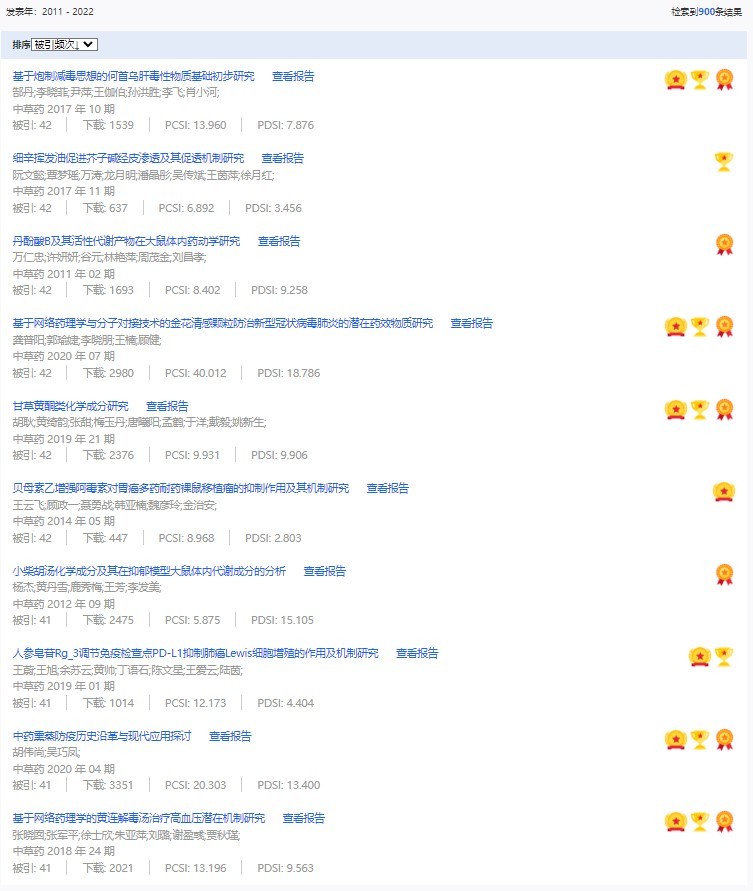
Task: View report for 小柴胡汤 article
Action: coord(325,571)
